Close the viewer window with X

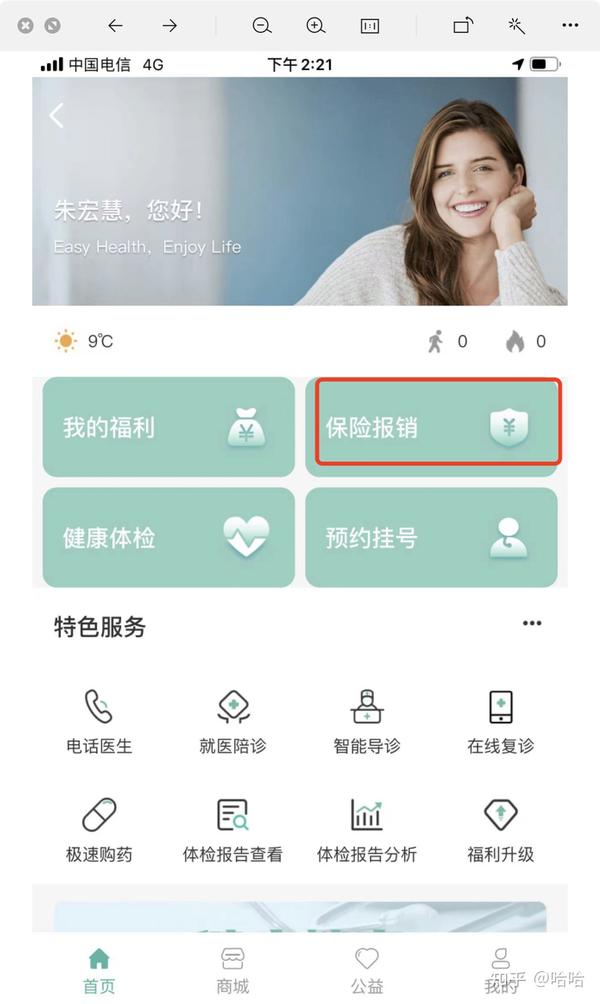click(26, 26)
